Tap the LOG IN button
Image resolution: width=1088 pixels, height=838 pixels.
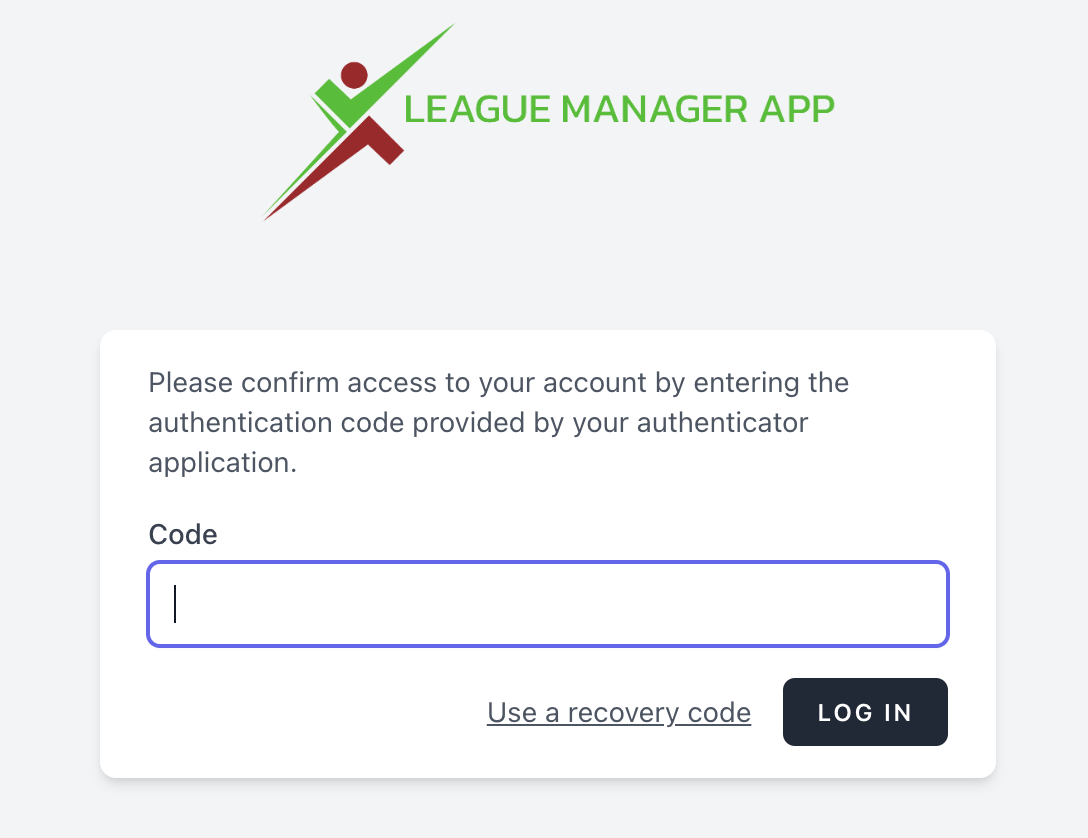(864, 712)
